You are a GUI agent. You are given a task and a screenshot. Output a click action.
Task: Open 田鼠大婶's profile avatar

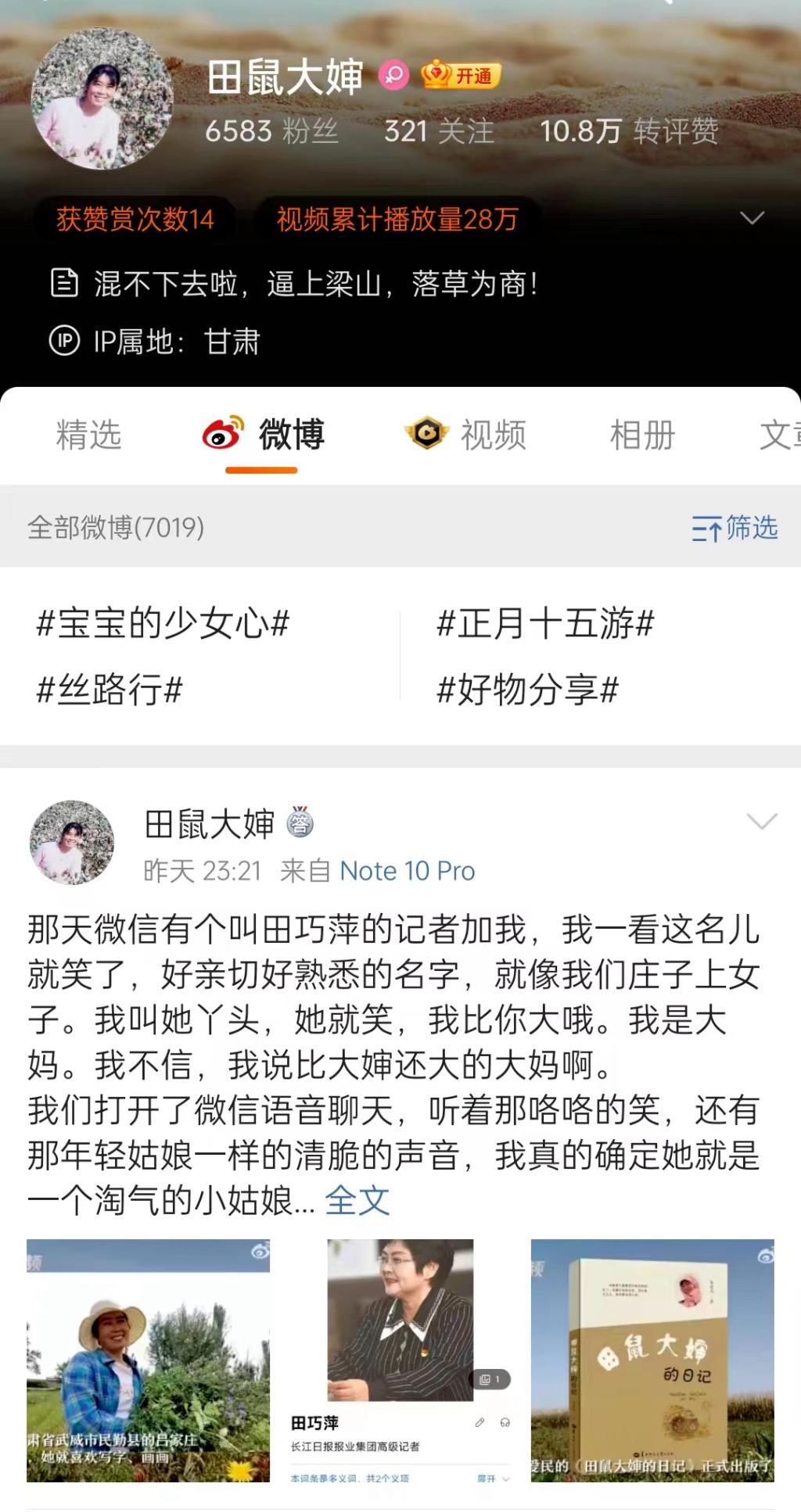[102, 99]
